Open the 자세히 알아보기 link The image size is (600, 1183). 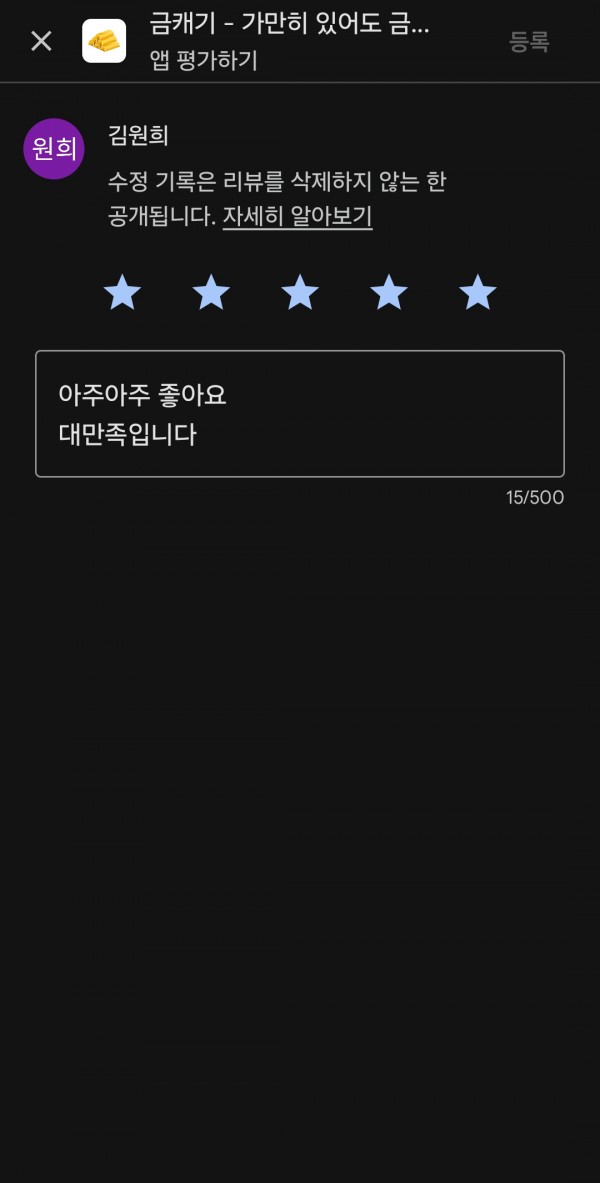297,217
